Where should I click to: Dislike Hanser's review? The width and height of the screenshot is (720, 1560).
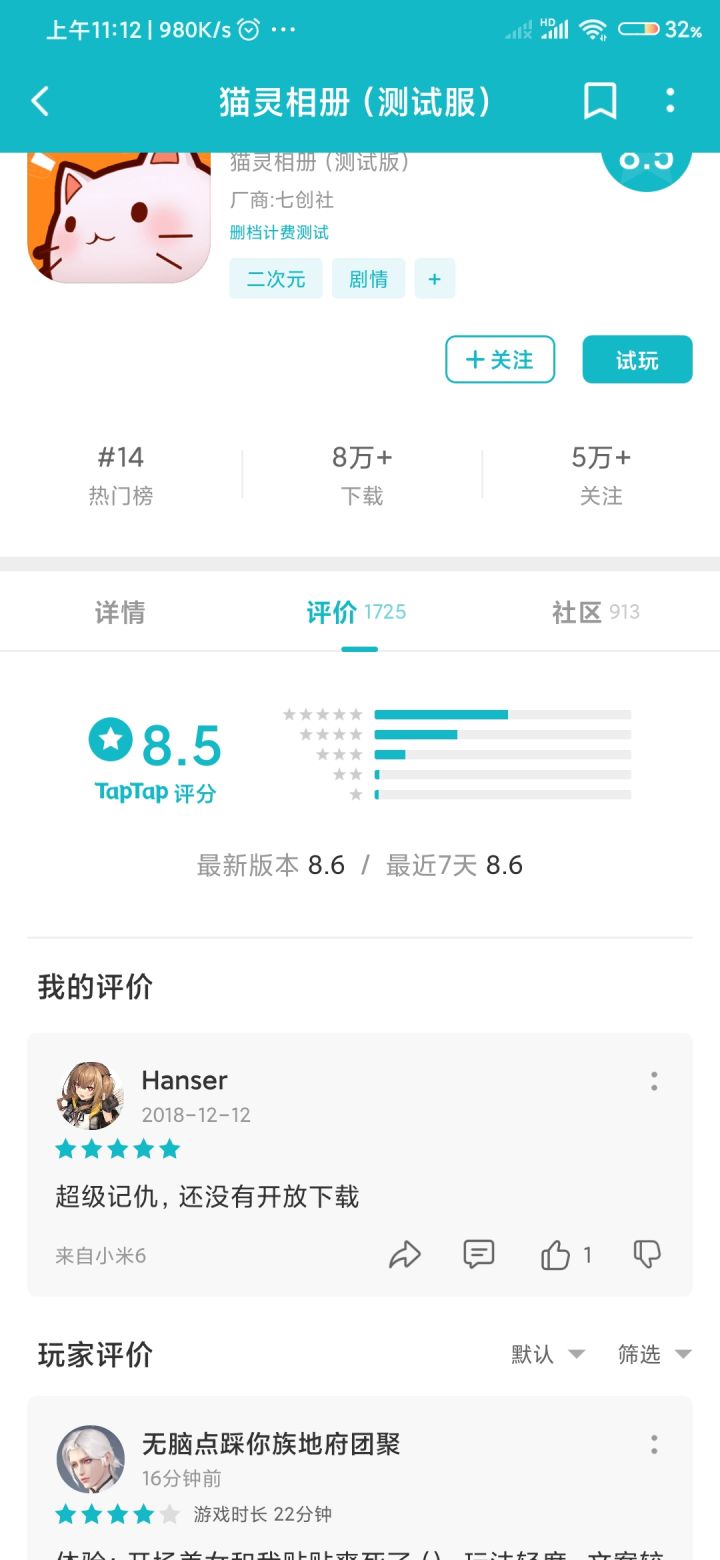pyautogui.click(x=648, y=1254)
